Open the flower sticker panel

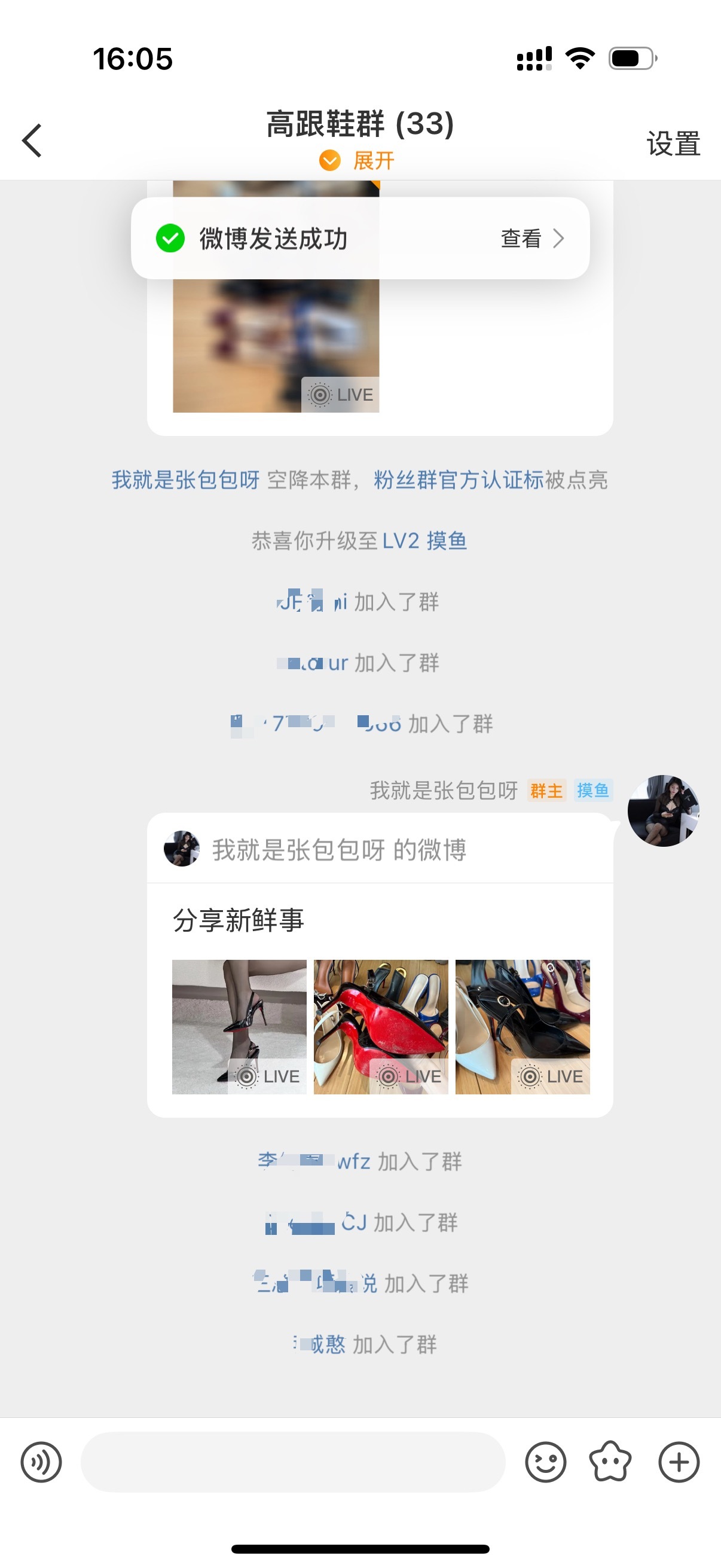(610, 1462)
